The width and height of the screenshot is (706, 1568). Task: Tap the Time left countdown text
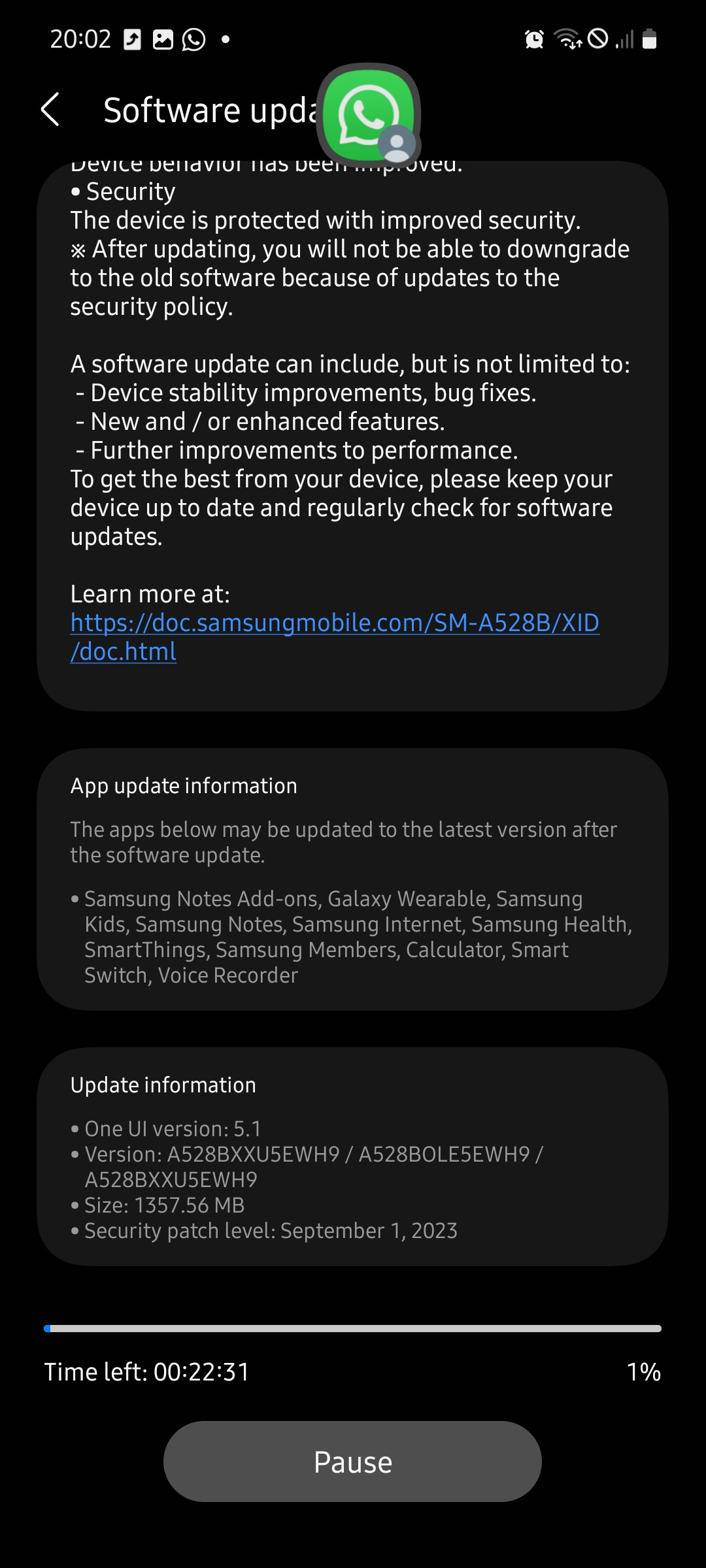[146, 1372]
